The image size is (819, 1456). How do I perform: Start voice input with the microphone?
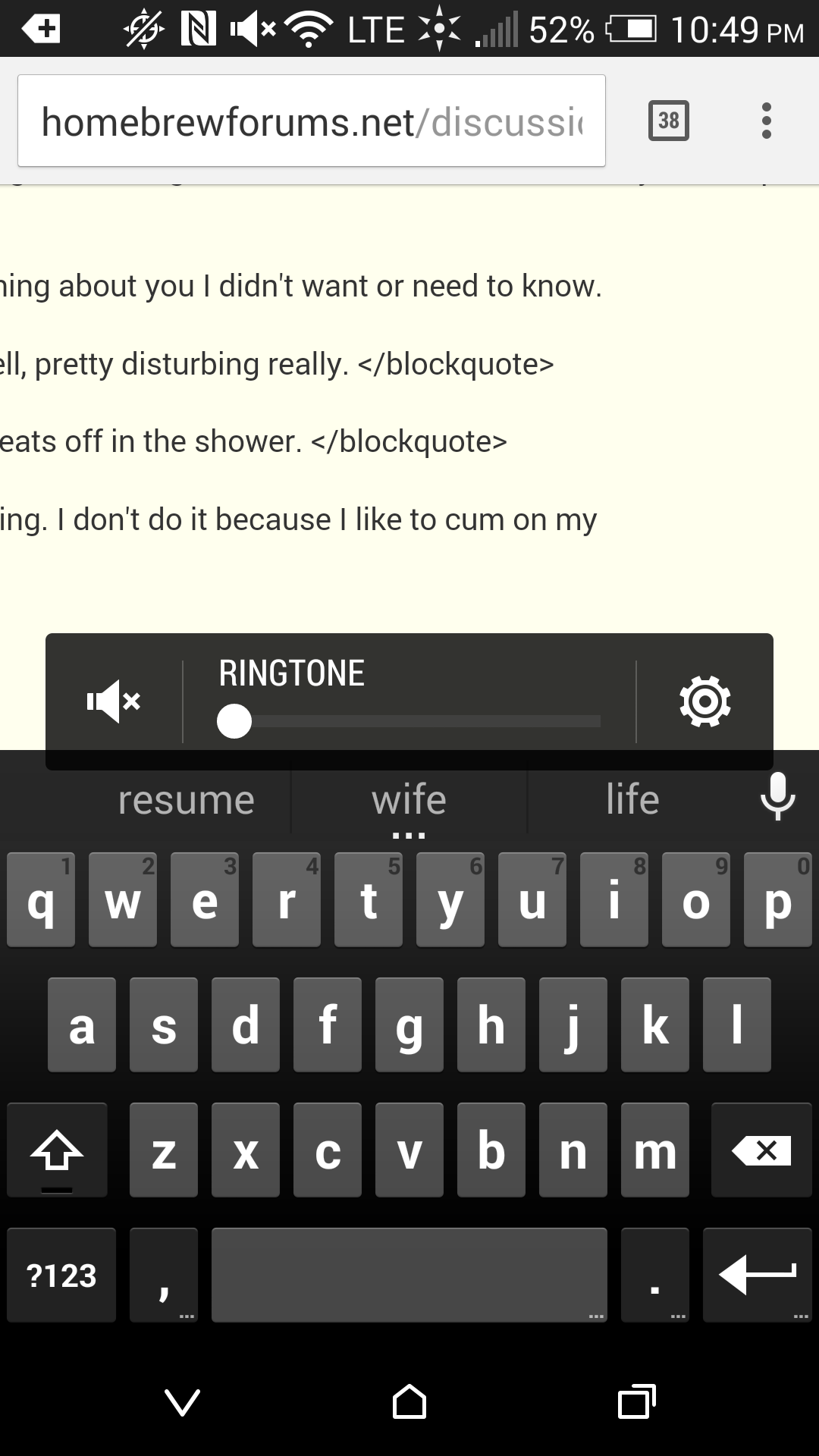click(778, 797)
